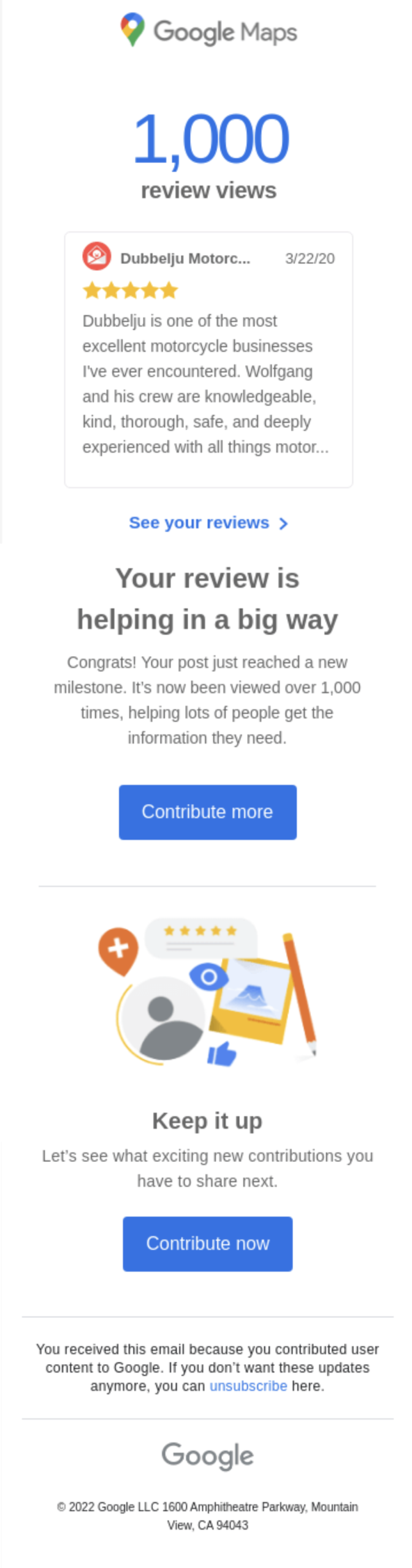This screenshot has width=412, height=1568.
Task: Open the unsubscribe link
Action: click(x=248, y=1385)
